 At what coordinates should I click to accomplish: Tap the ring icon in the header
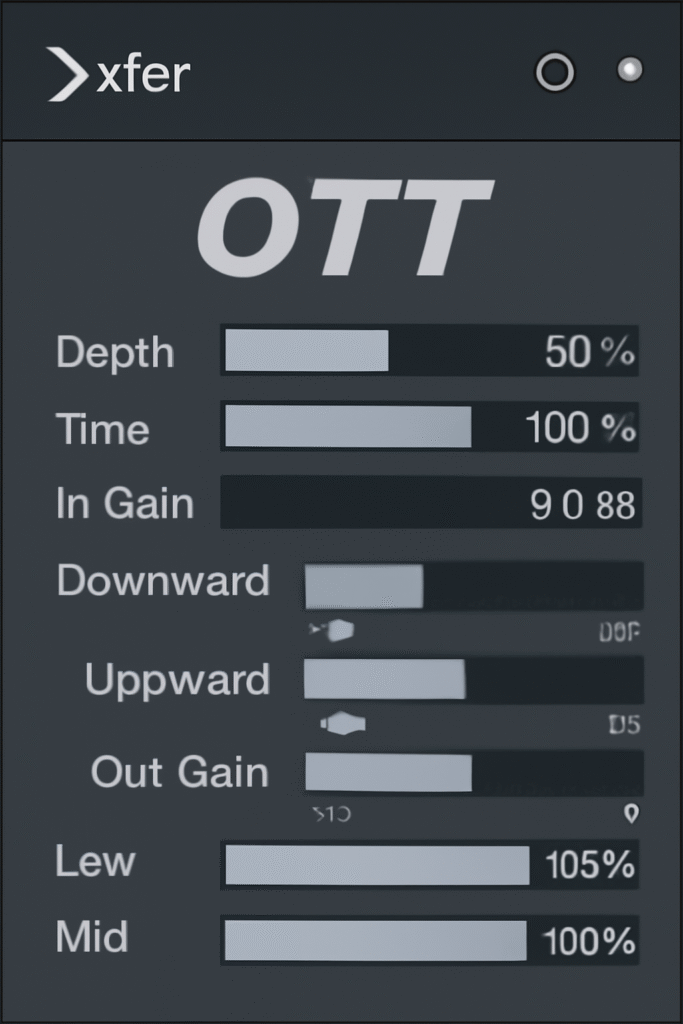point(555,72)
